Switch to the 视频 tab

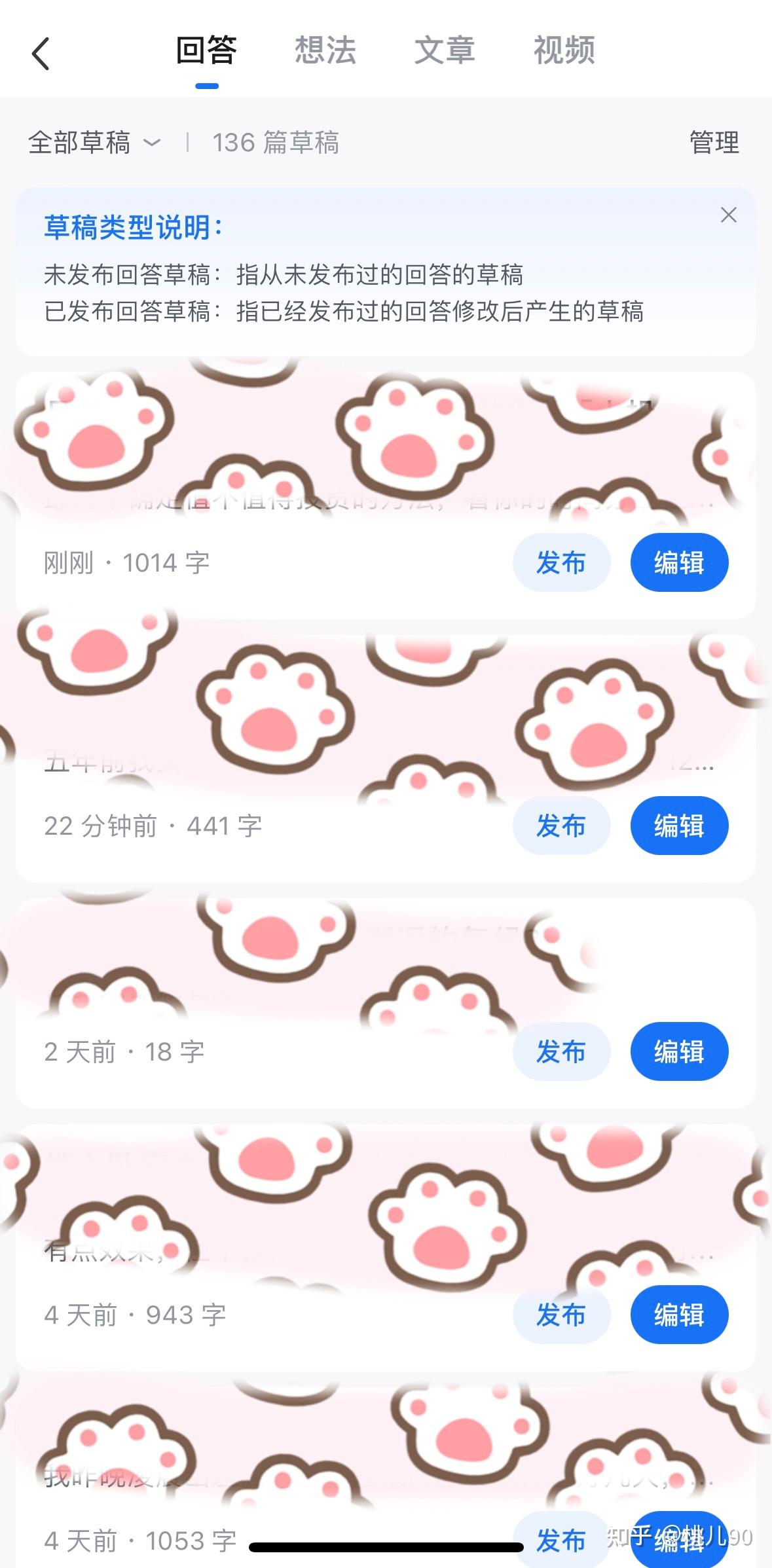point(564,50)
